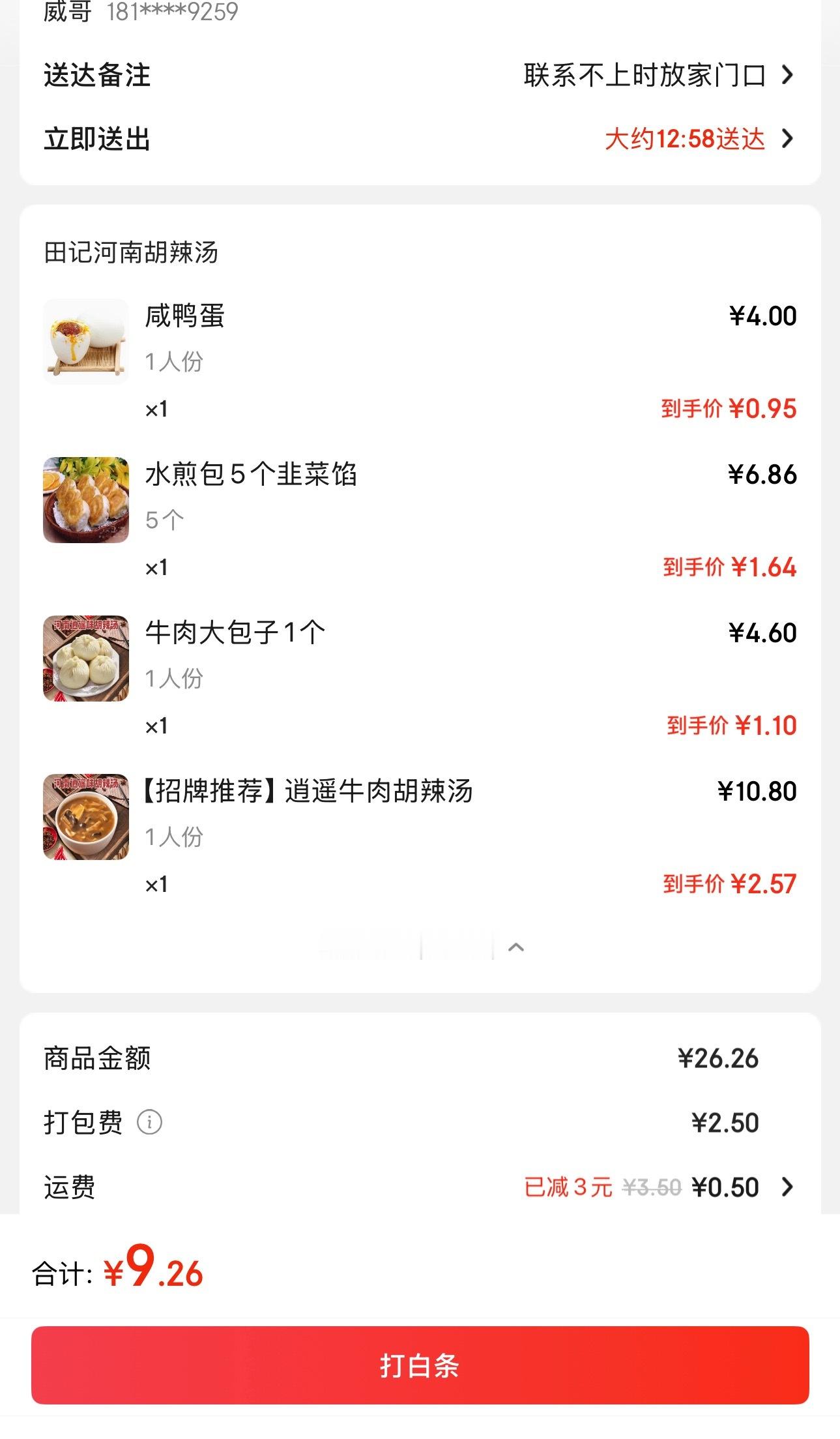View the 水煎包5个韭菜馅 item

click(x=251, y=474)
